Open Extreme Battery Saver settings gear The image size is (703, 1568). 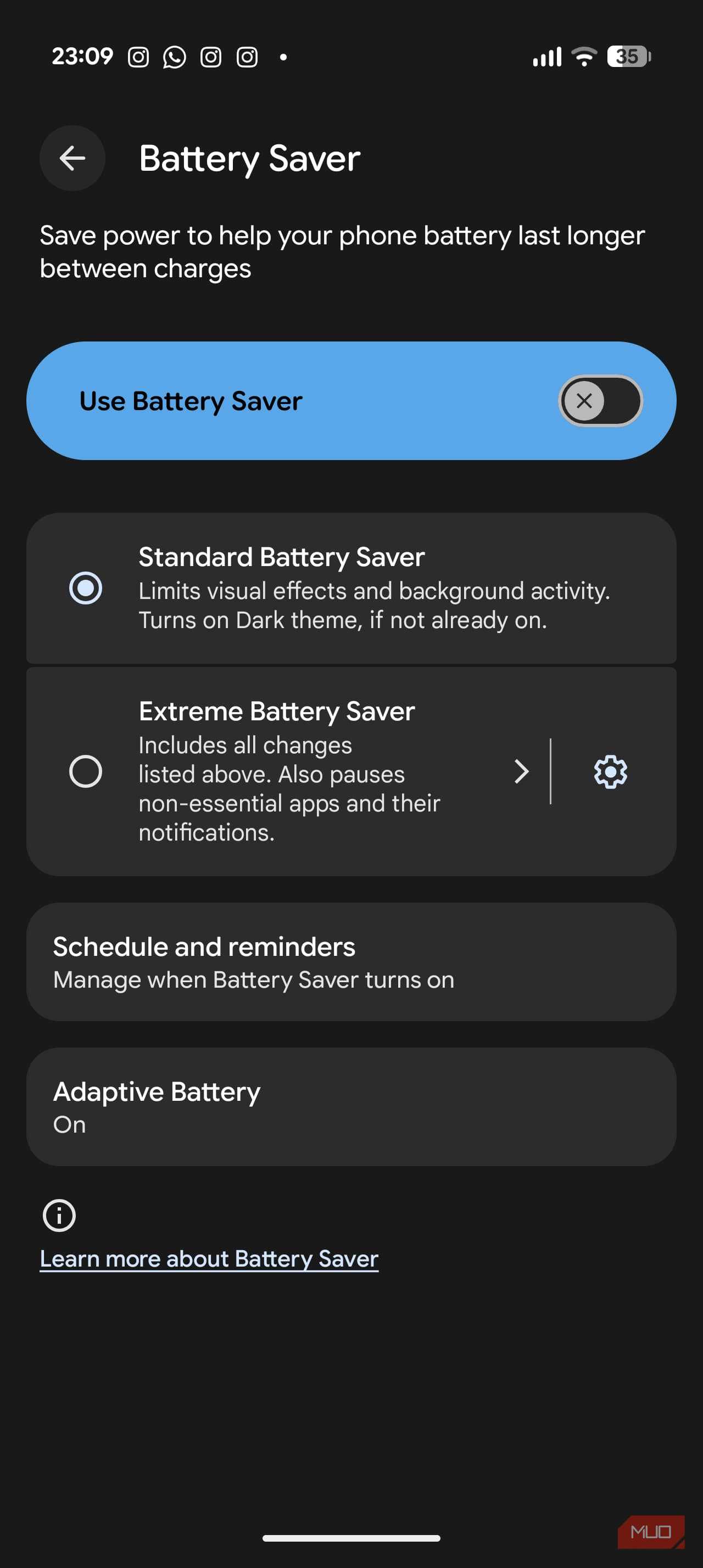tap(610, 772)
